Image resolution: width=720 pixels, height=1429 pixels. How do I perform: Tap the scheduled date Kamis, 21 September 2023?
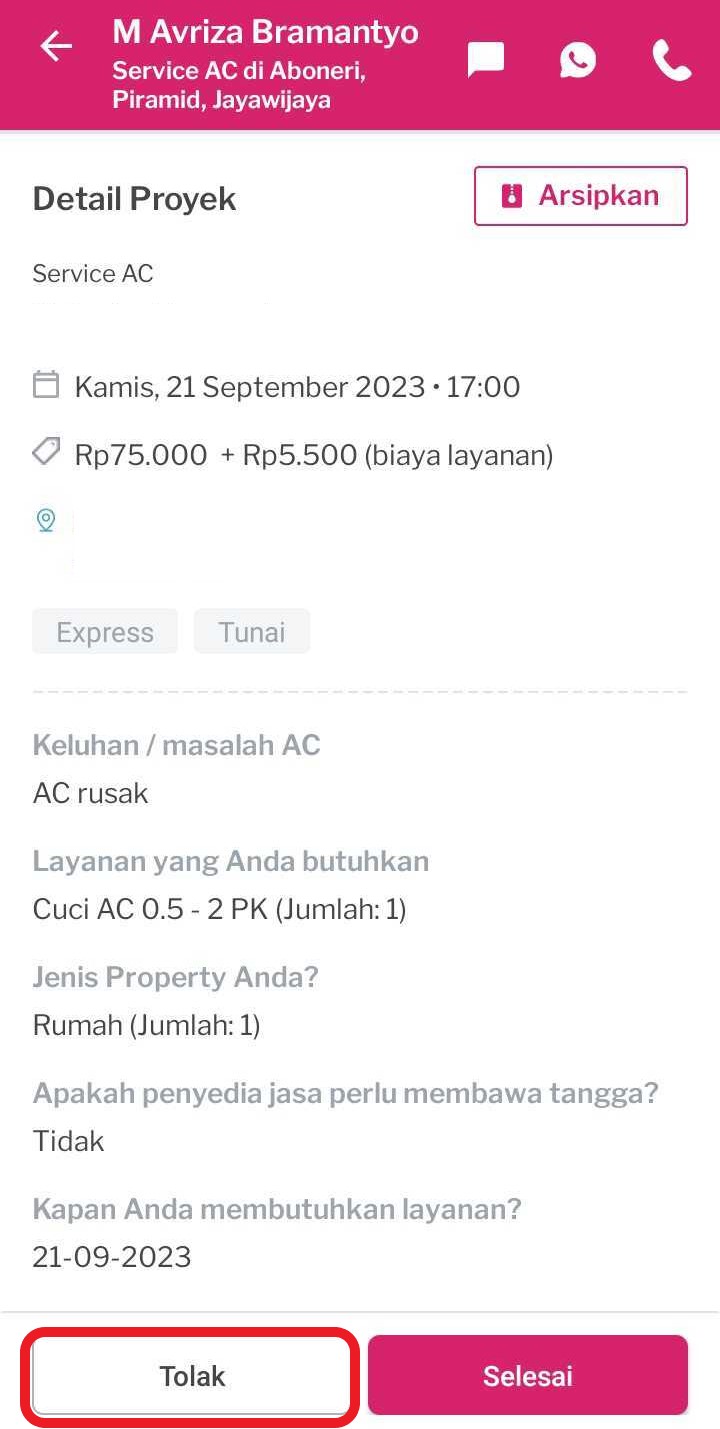click(x=296, y=386)
